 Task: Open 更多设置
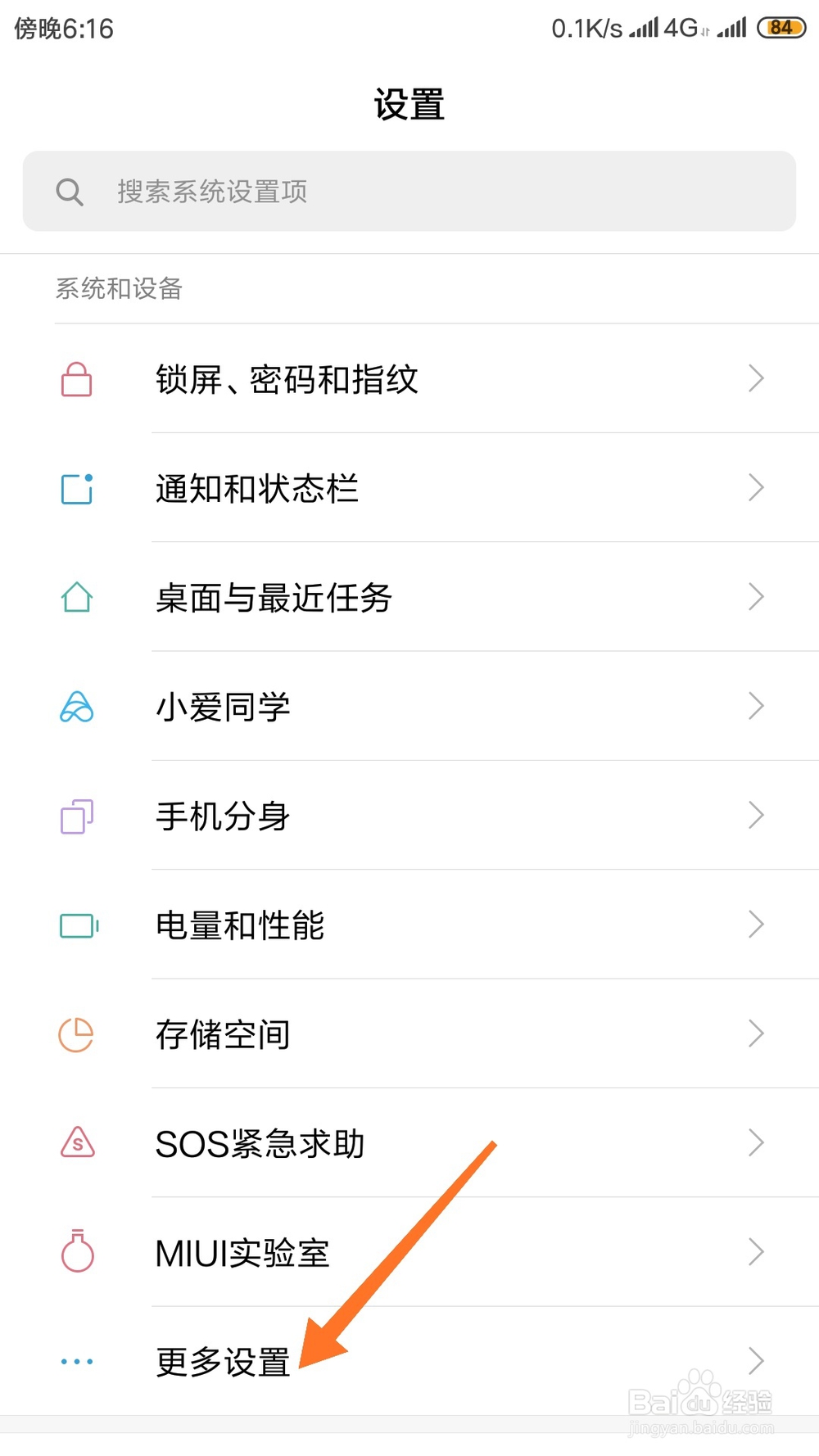coord(409,1361)
